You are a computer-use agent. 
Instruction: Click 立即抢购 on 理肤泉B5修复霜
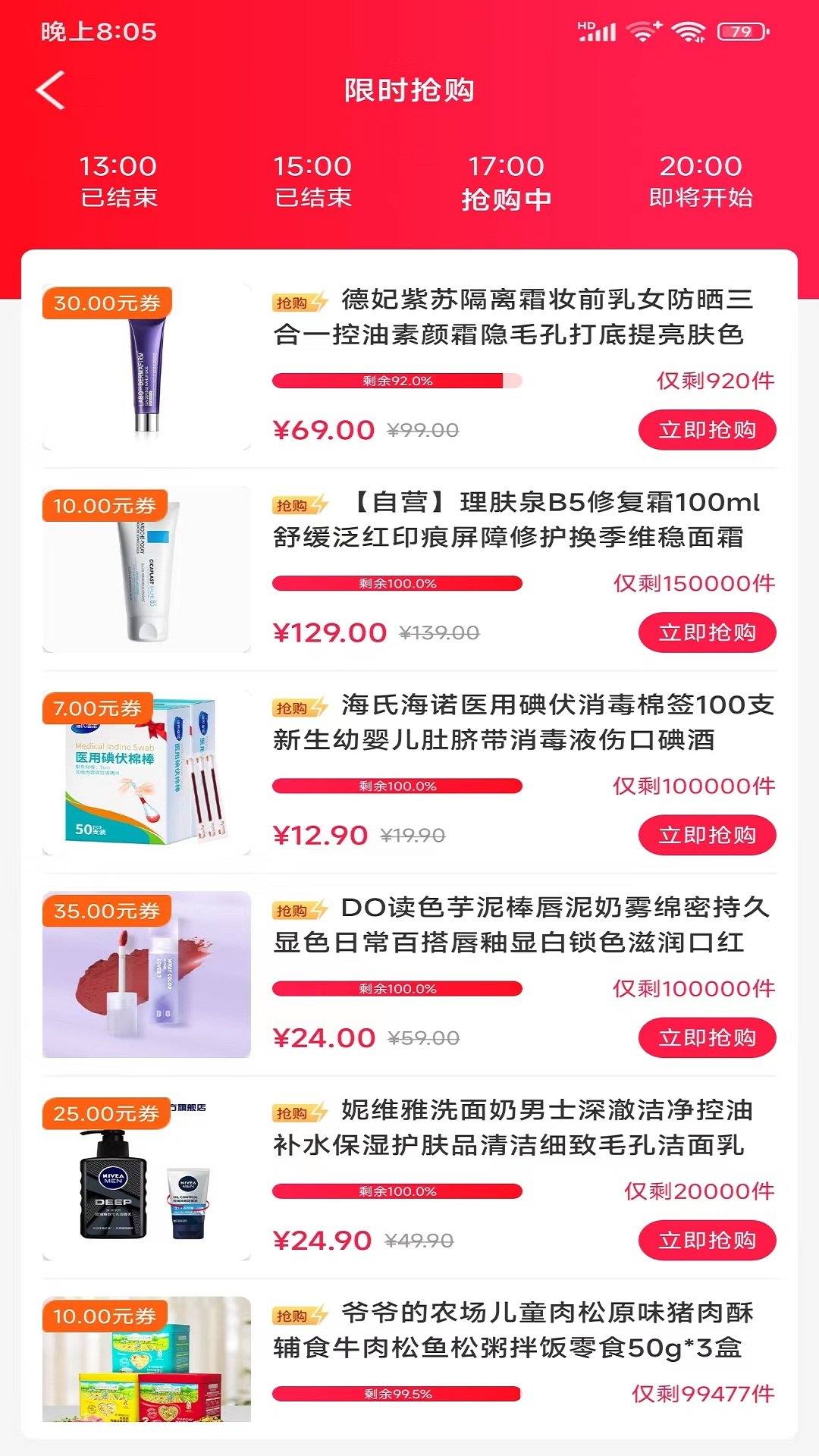click(x=707, y=630)
